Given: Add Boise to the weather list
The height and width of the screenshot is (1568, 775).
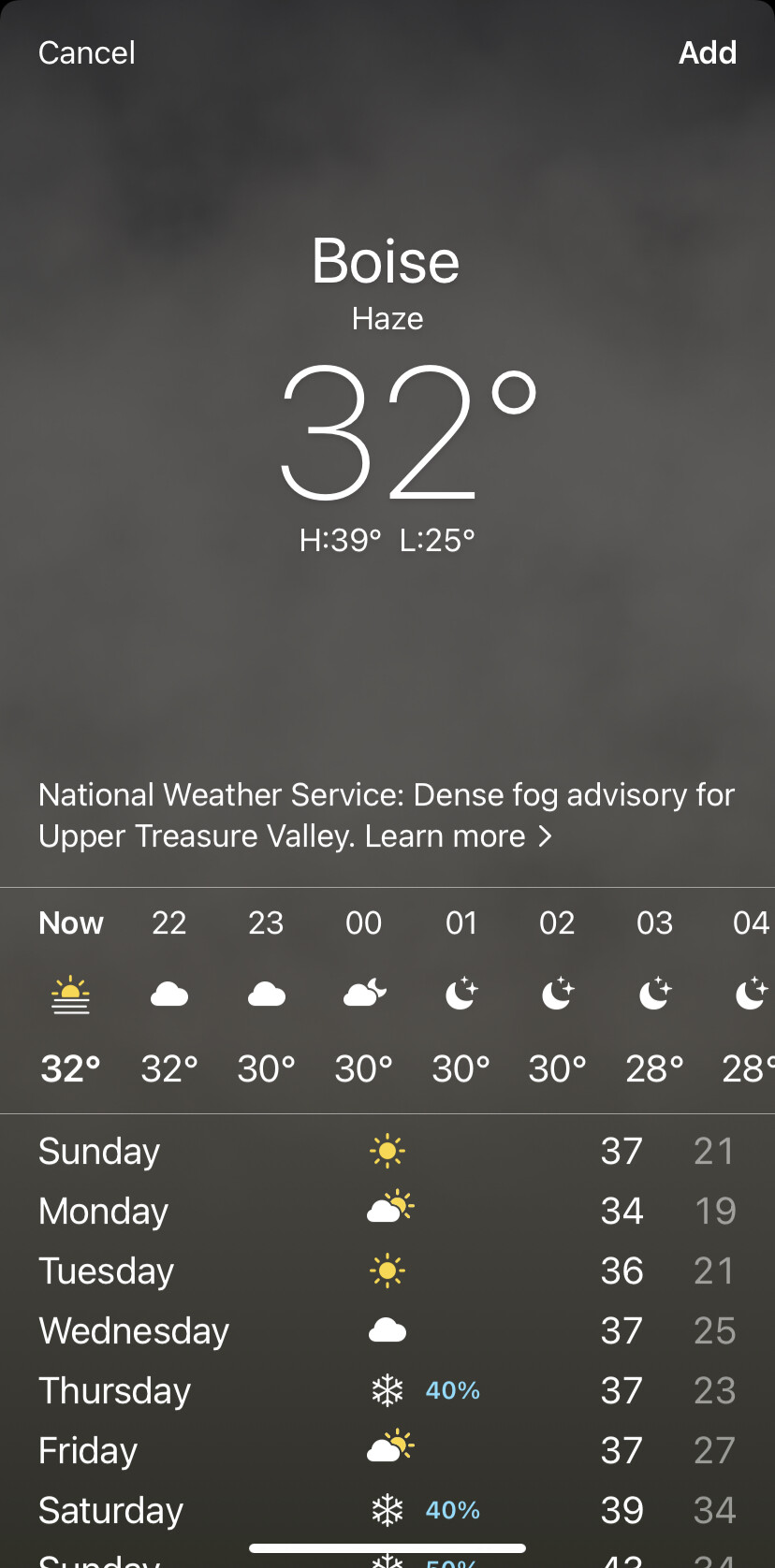Looking at the screenshot, I should (708, 53).
